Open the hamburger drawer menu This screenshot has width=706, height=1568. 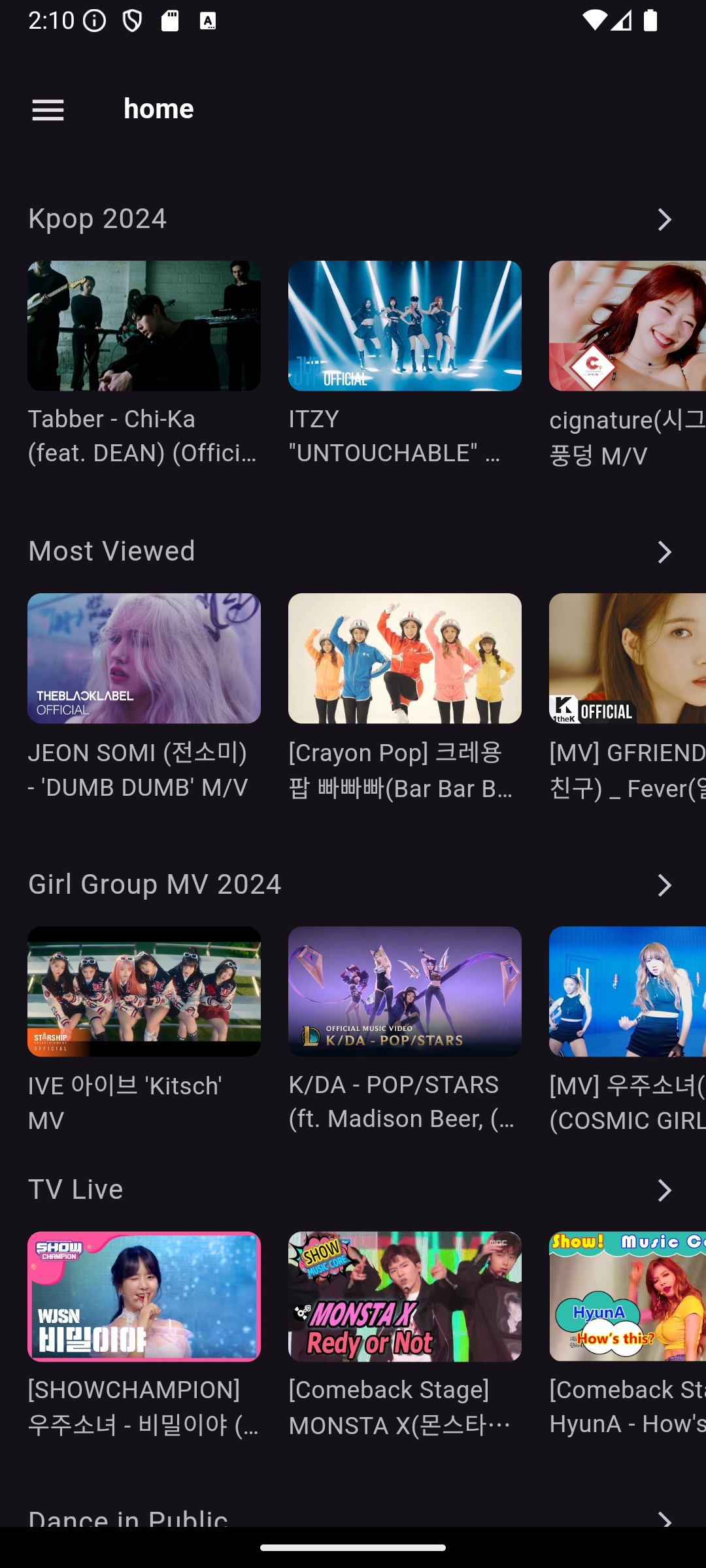coord(48,110)
